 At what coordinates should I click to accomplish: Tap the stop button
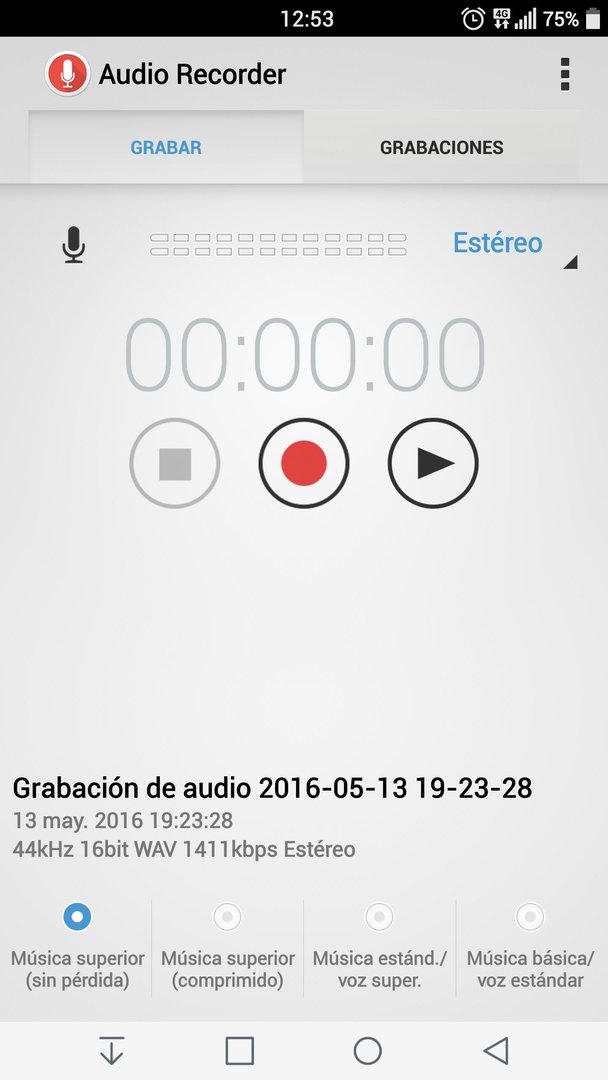click(x=175, y=464)
